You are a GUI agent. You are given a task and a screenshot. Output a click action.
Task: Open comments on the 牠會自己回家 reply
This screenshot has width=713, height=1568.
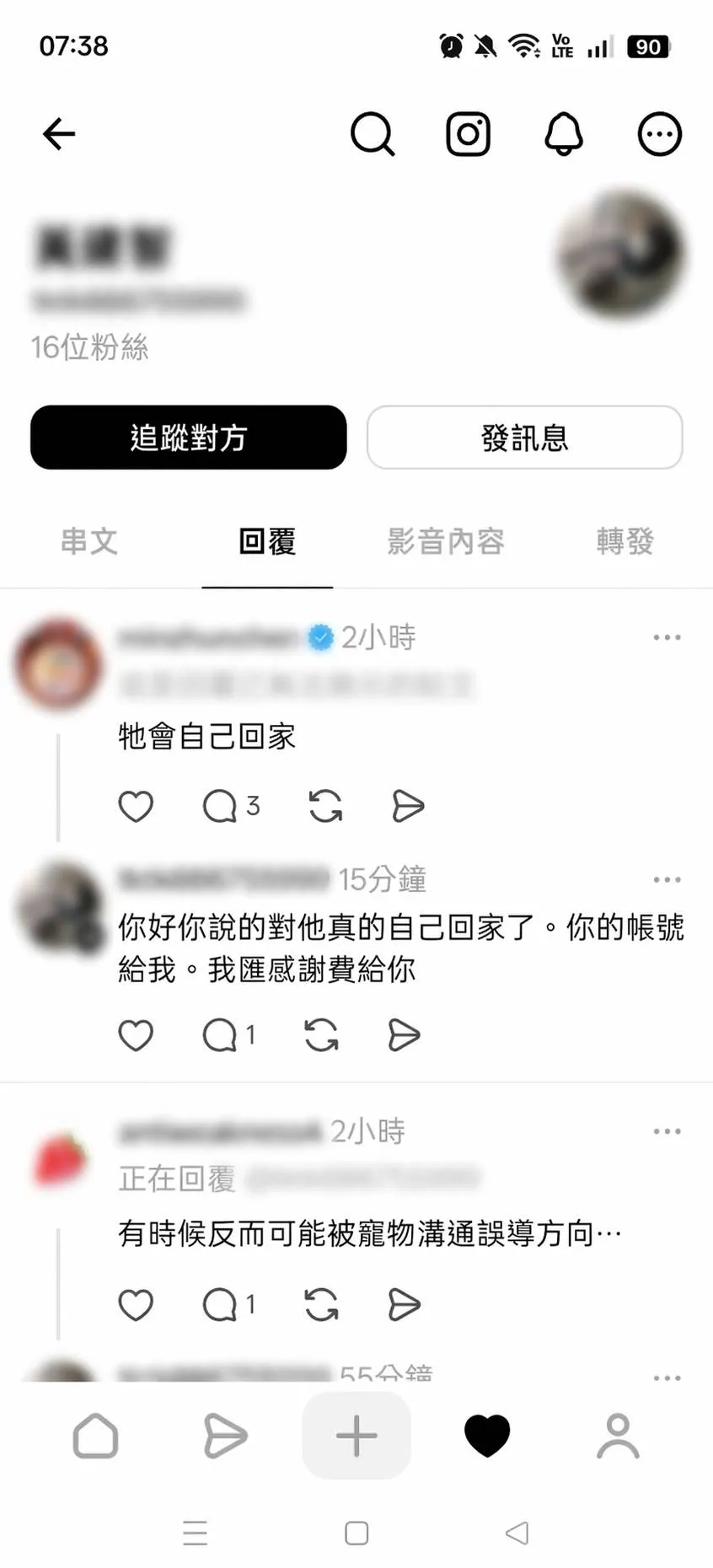tap(221, 807)
